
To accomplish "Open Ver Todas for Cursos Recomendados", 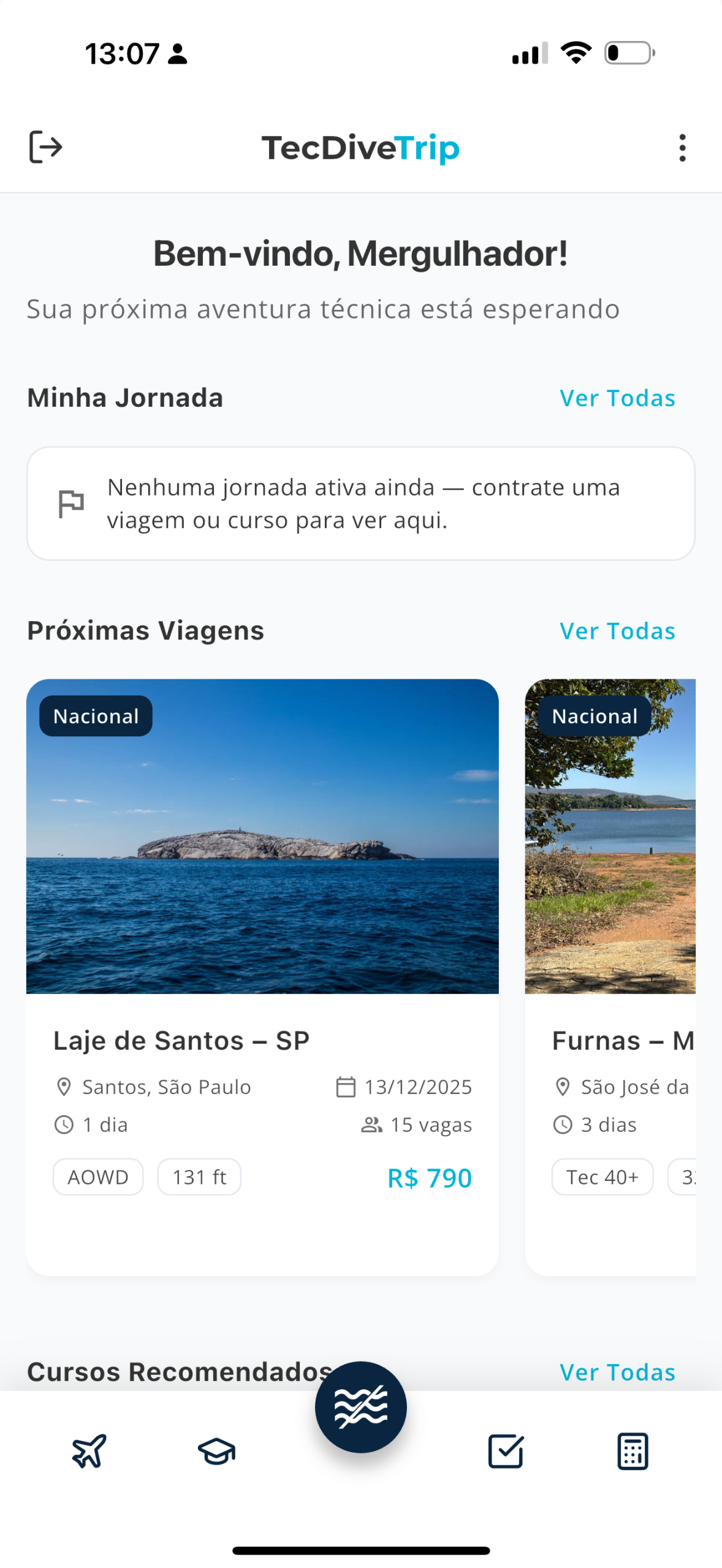I will (617, 1372).
